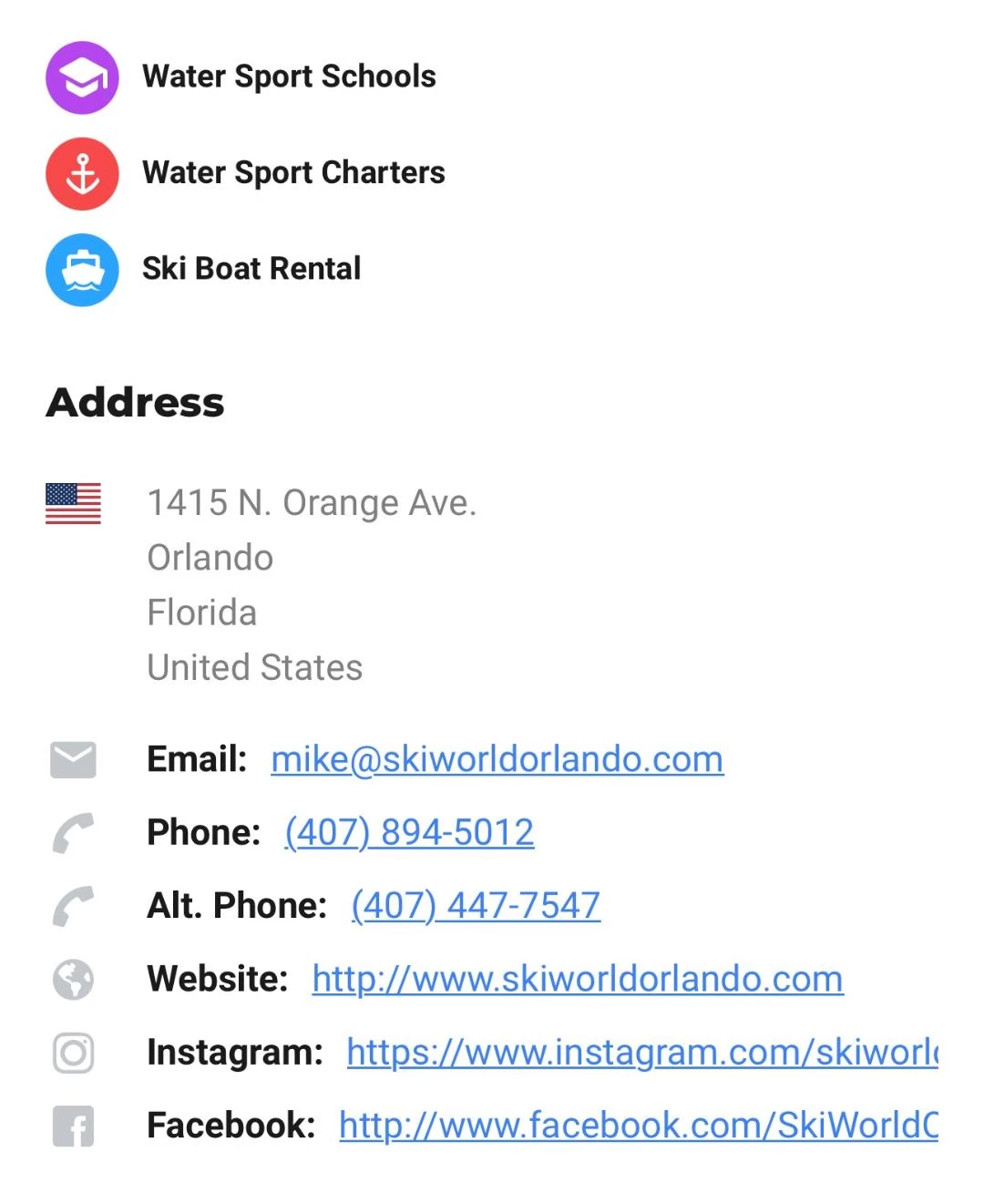Open the Facebook page link

pos(638,1125)
